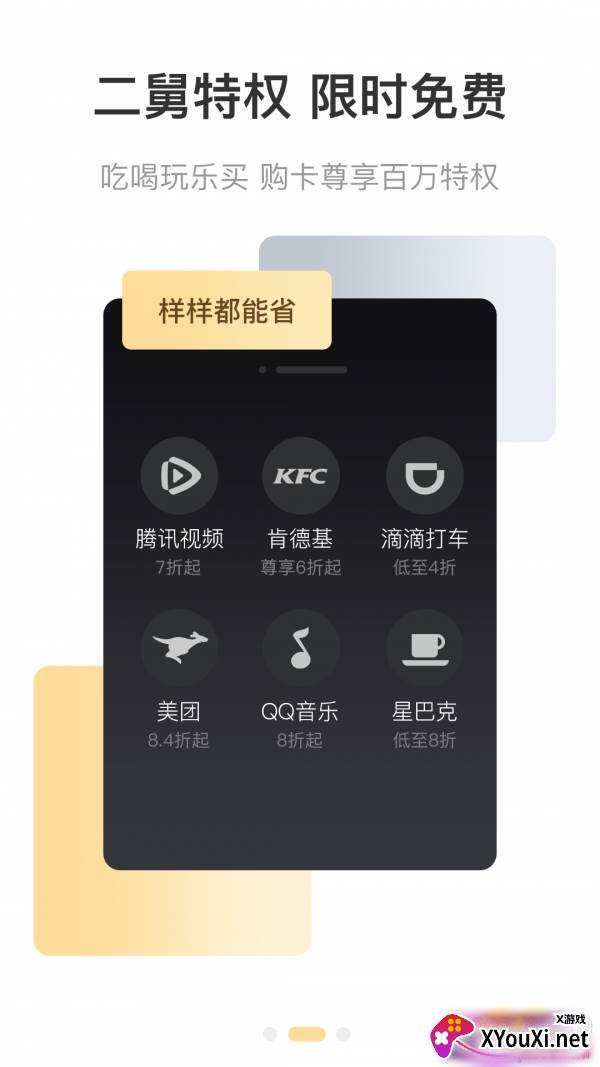Jump to the first onboarding page dot

click(269, 1034)
